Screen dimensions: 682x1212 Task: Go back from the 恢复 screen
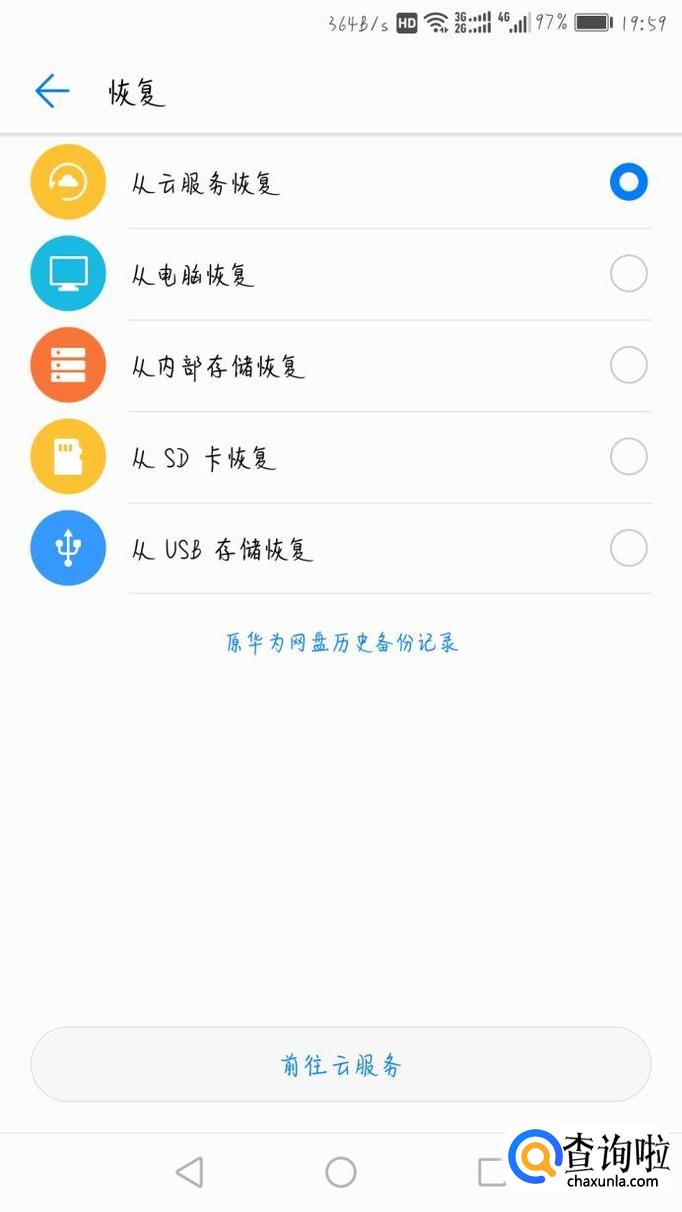(x=52, y=92)
